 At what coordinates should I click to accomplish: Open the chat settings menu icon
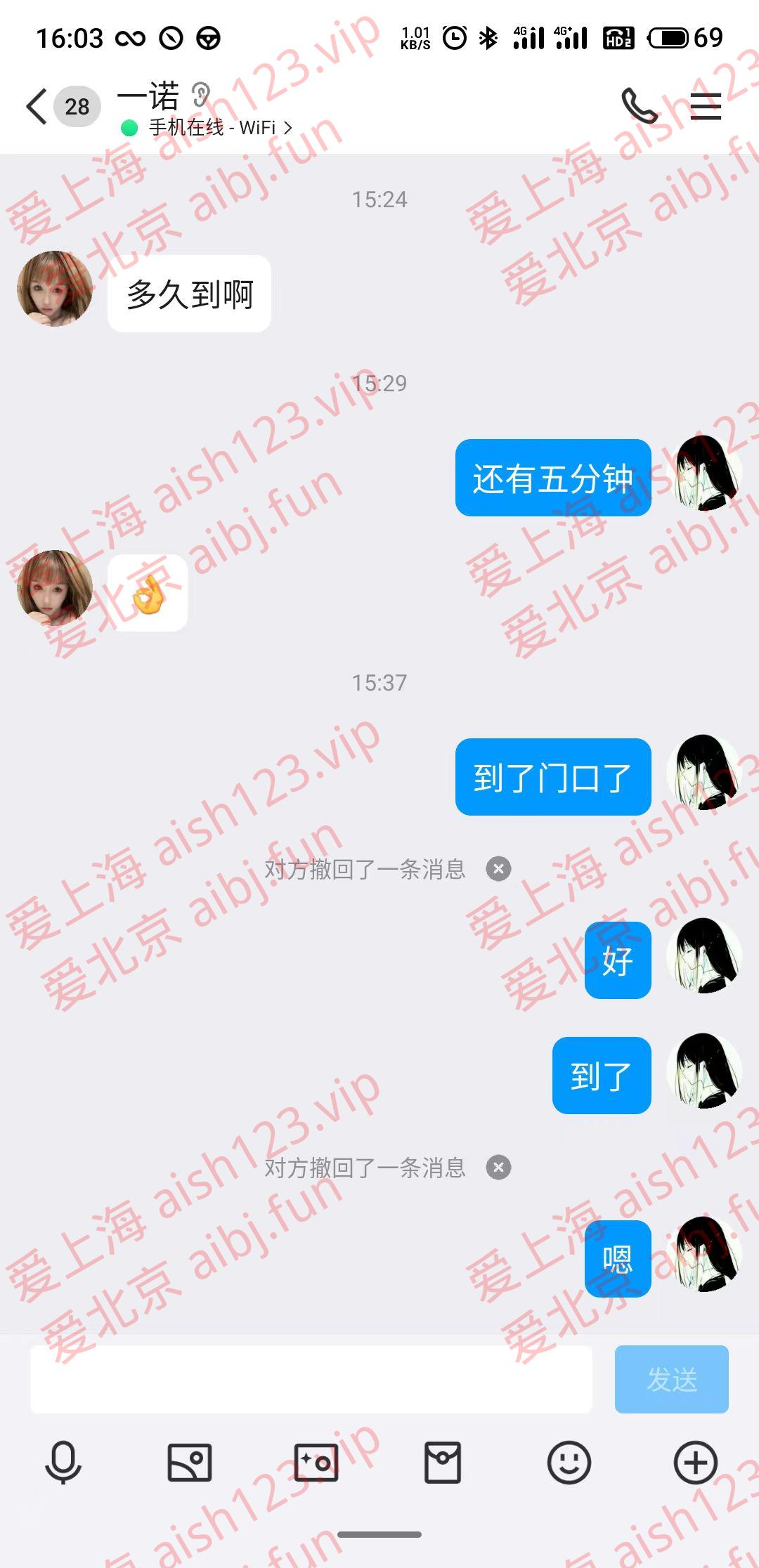click(x=705, y=107)
